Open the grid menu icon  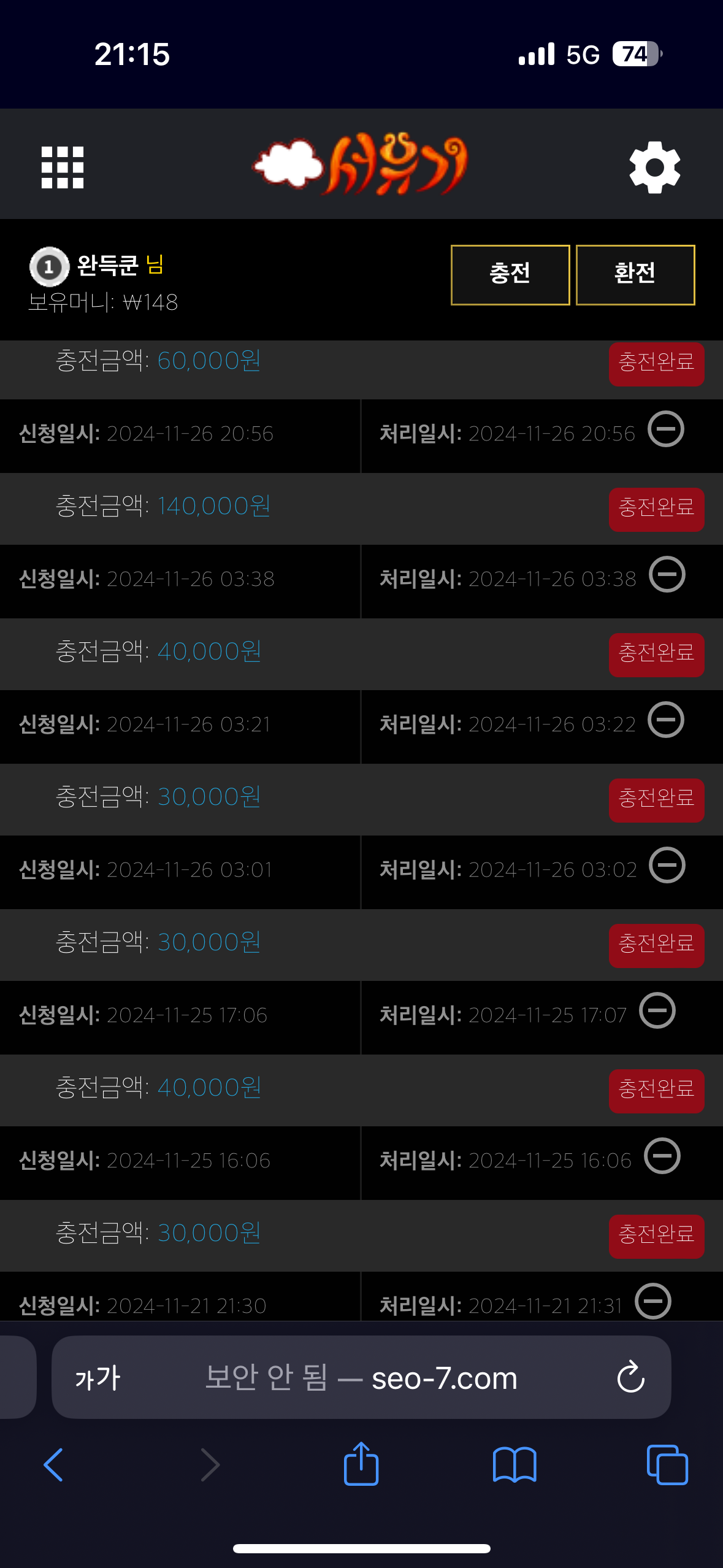[62, 167]
